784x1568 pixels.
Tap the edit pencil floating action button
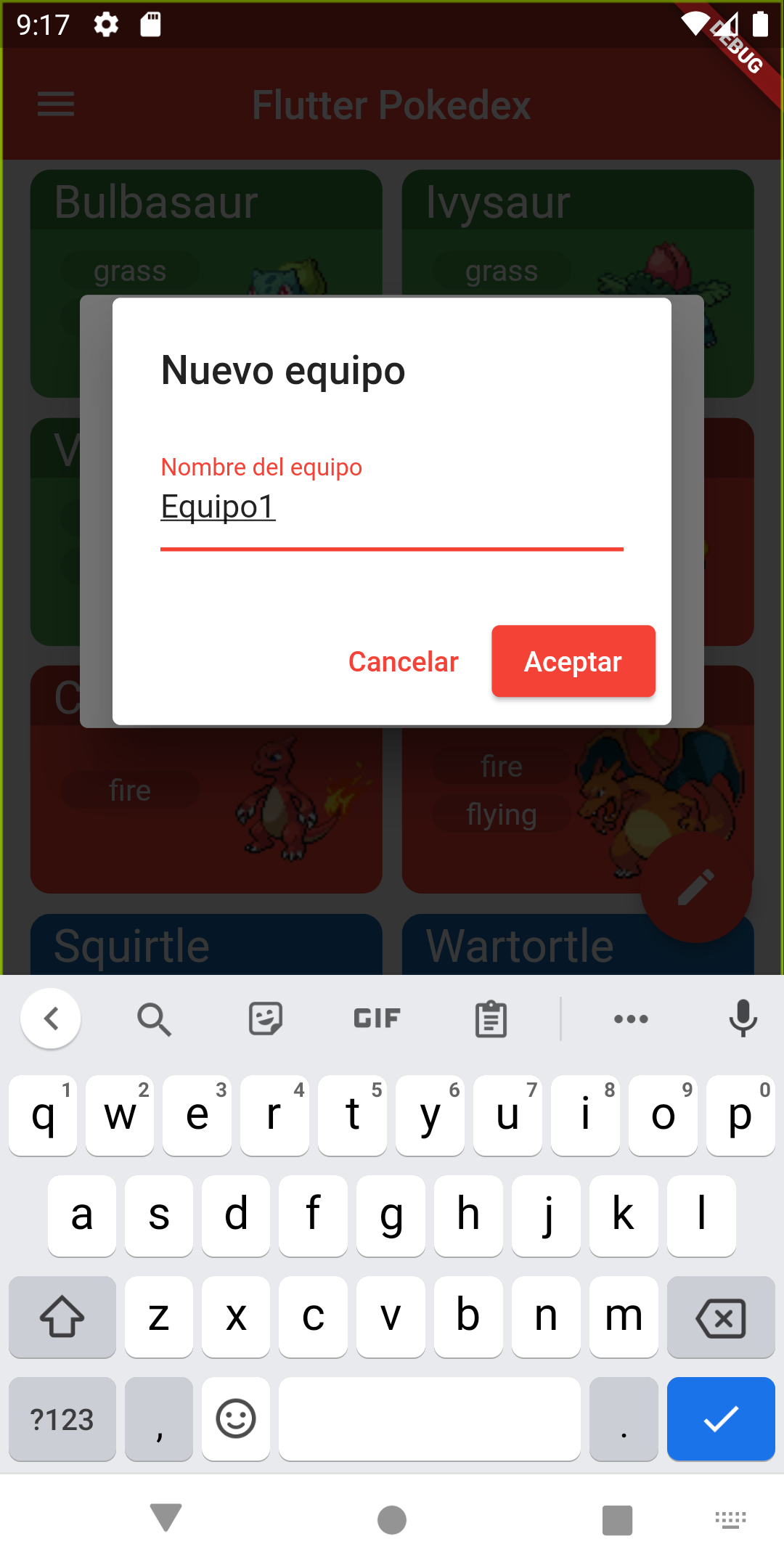click(x=696, y=887)
